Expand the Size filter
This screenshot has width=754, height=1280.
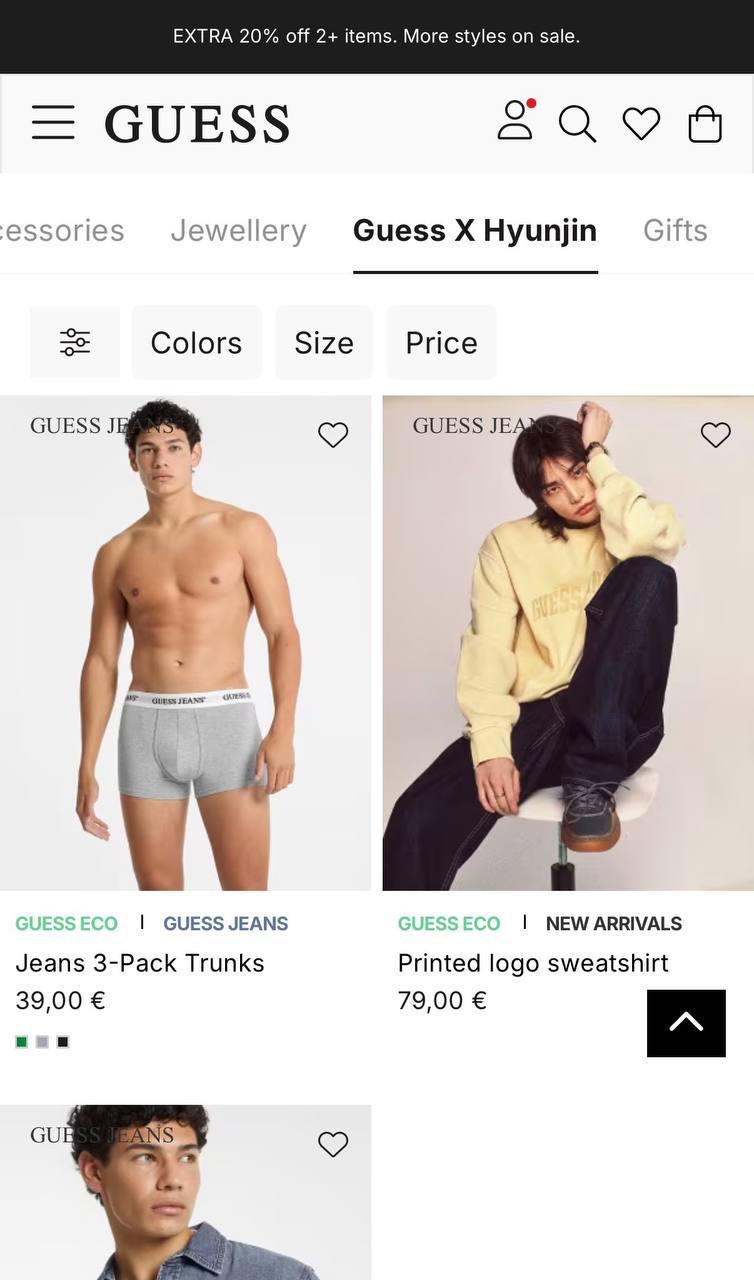point(324,342)
